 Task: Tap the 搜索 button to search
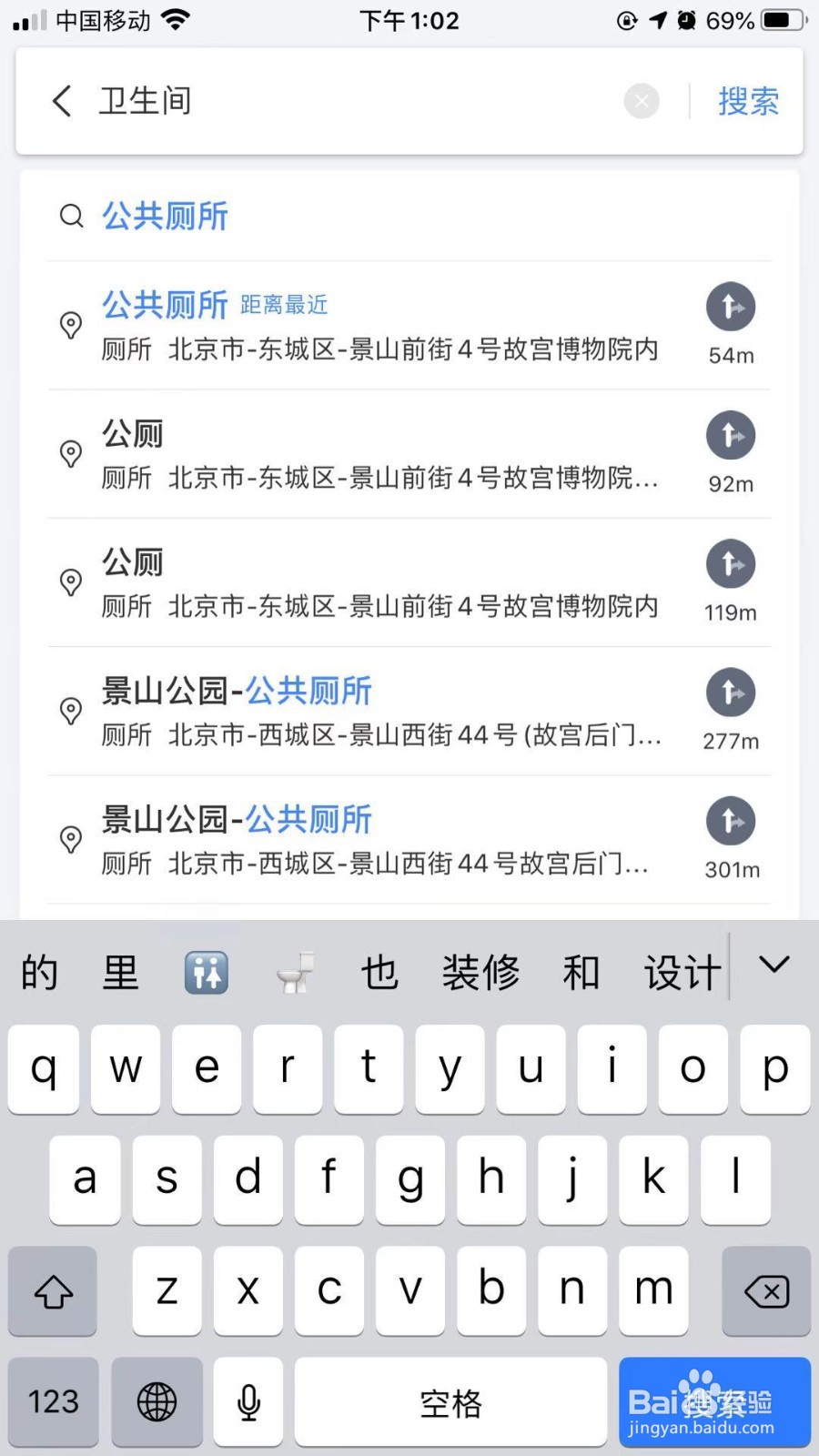pos(748,101)
